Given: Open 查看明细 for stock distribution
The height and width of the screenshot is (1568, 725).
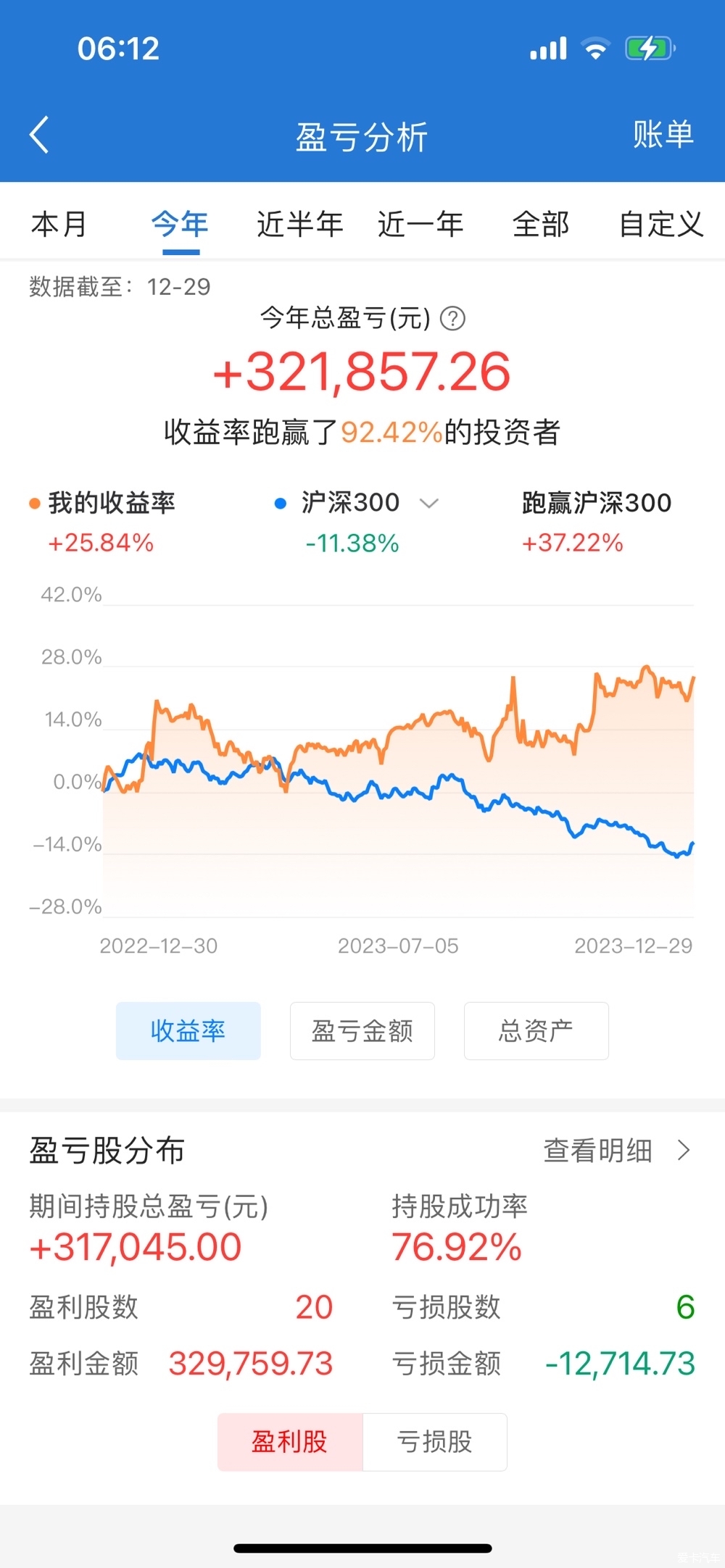Looking at the screenshot, I should (618, 1151).
